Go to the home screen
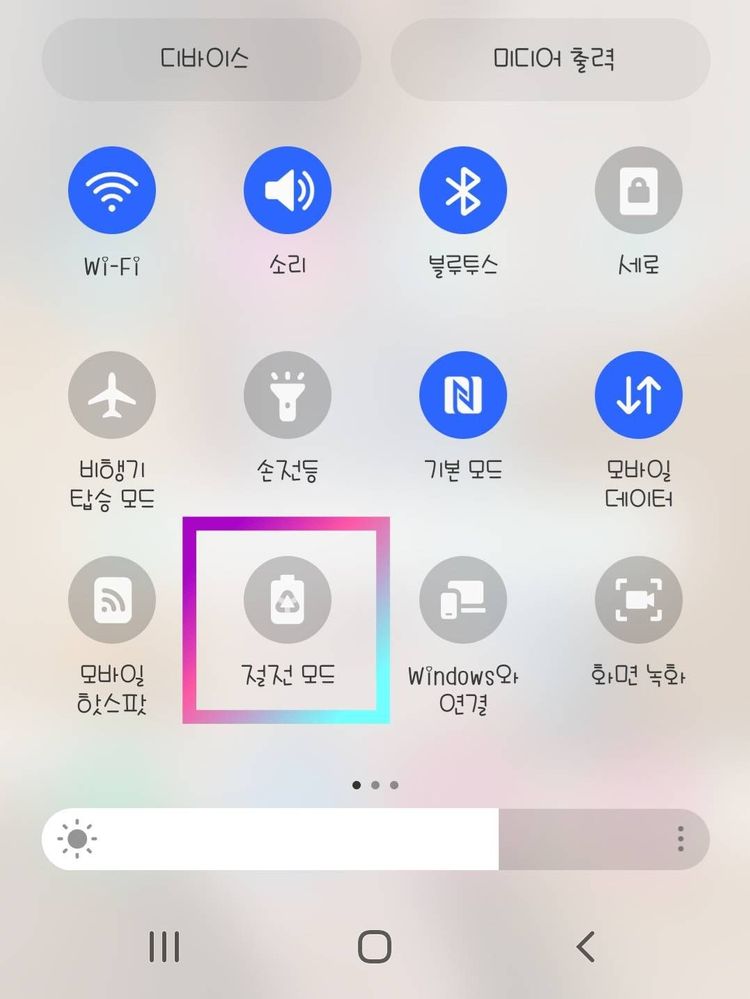The width and height of the screenshot is (750, 999). click(x=375, y=946)
